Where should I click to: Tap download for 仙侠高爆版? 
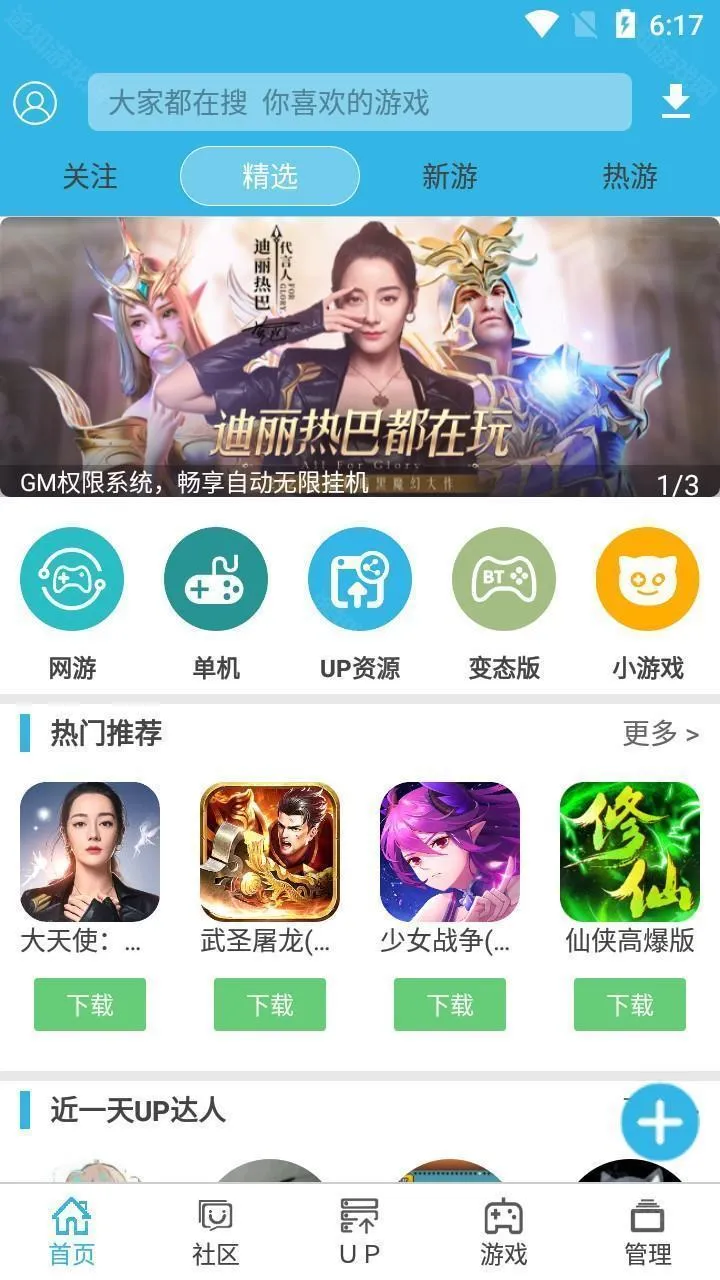tap(628, 1005)
